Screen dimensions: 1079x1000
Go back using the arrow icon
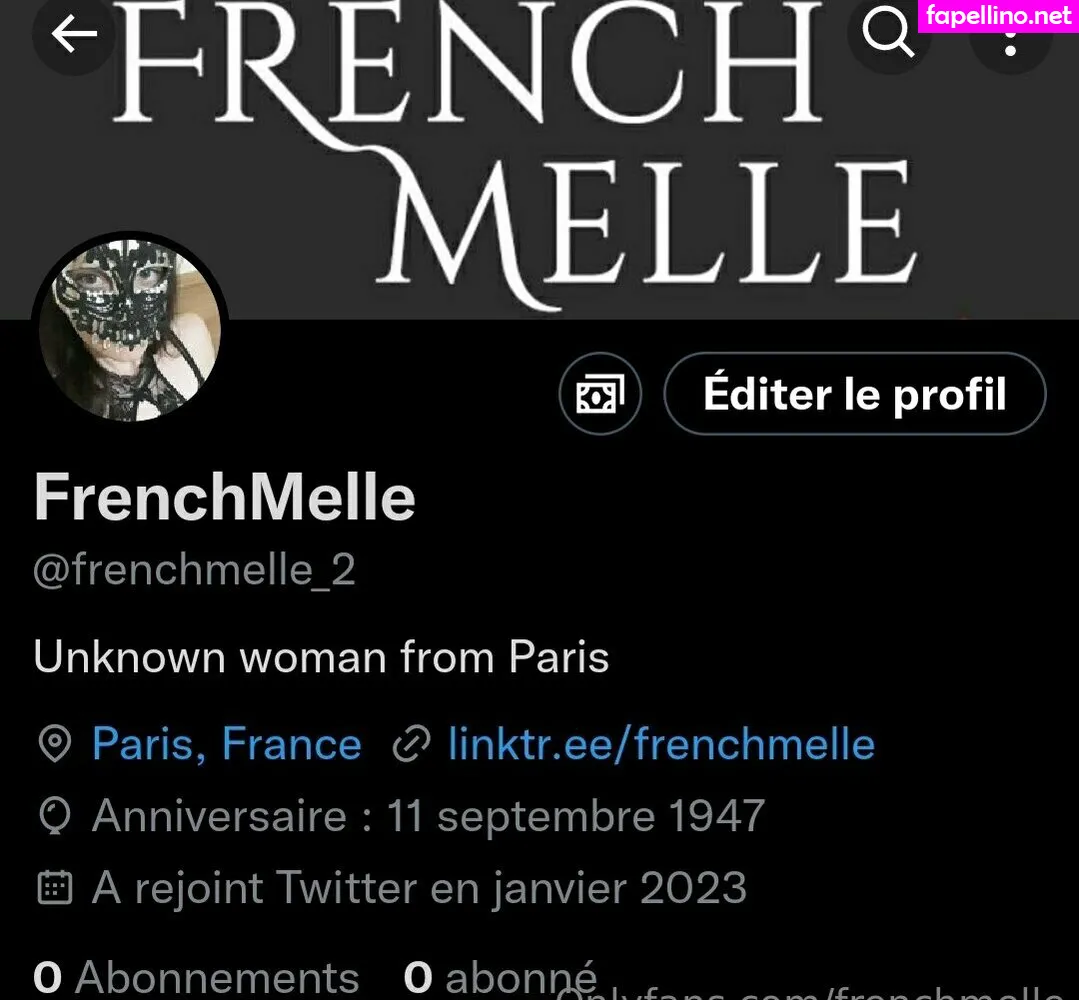pyautogui.click(x=73, y=35)
